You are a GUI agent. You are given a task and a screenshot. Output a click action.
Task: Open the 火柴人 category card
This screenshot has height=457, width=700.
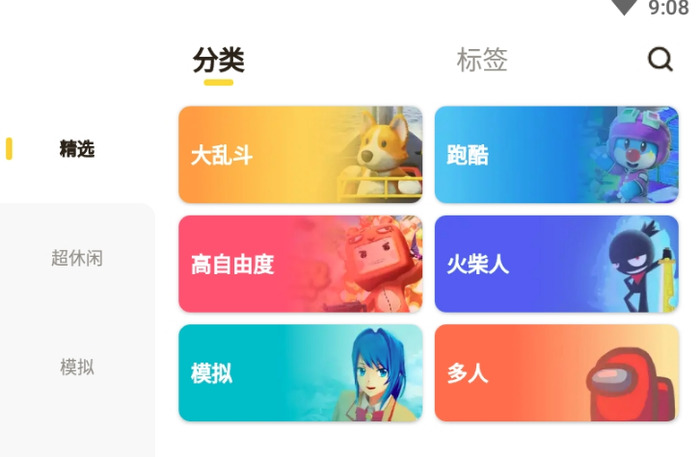point(556,264)
